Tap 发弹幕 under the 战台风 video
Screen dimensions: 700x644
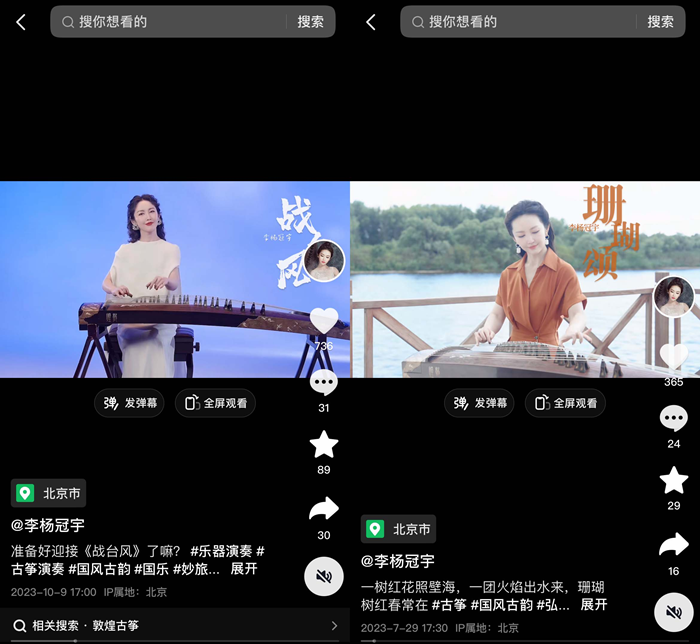(129, 403)
